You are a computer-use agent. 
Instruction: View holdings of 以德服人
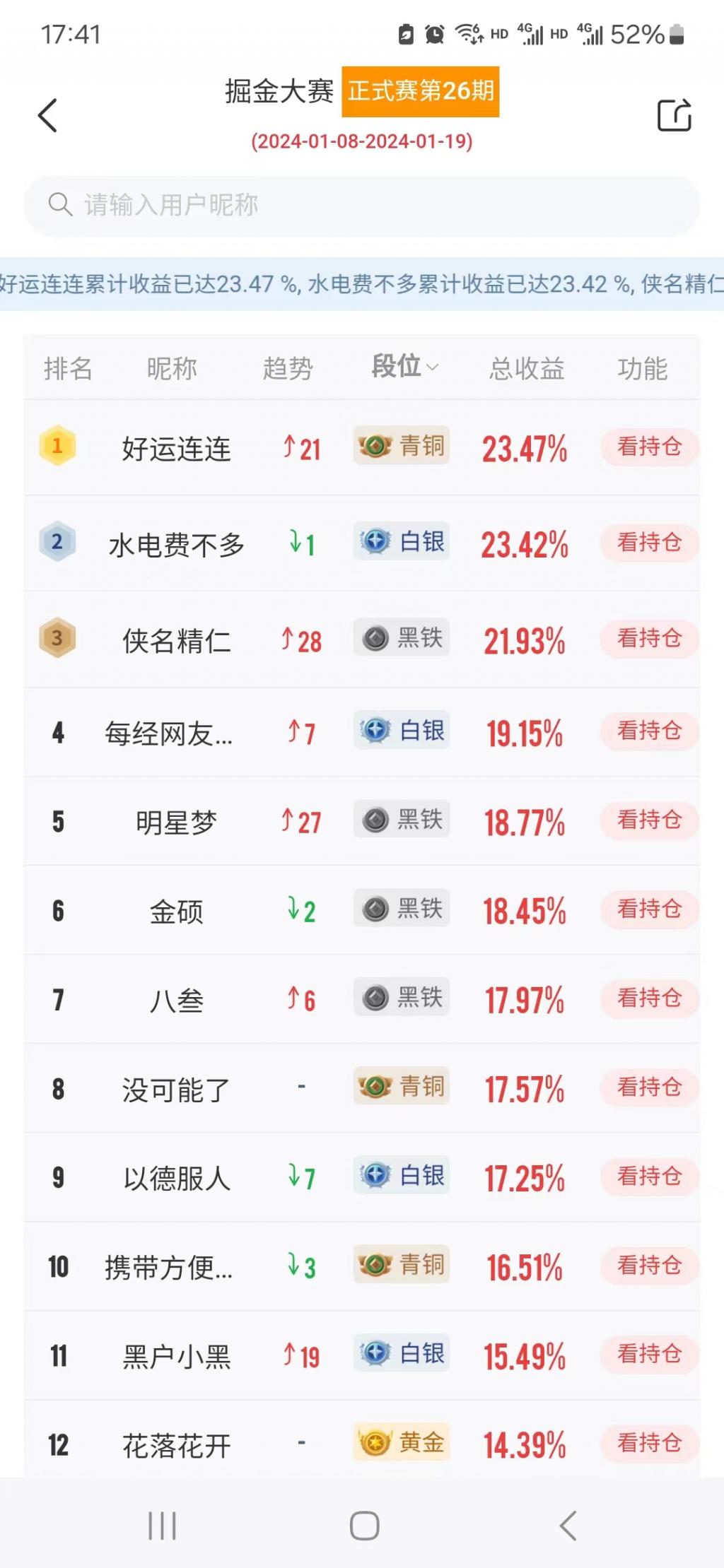(649, 1177)
